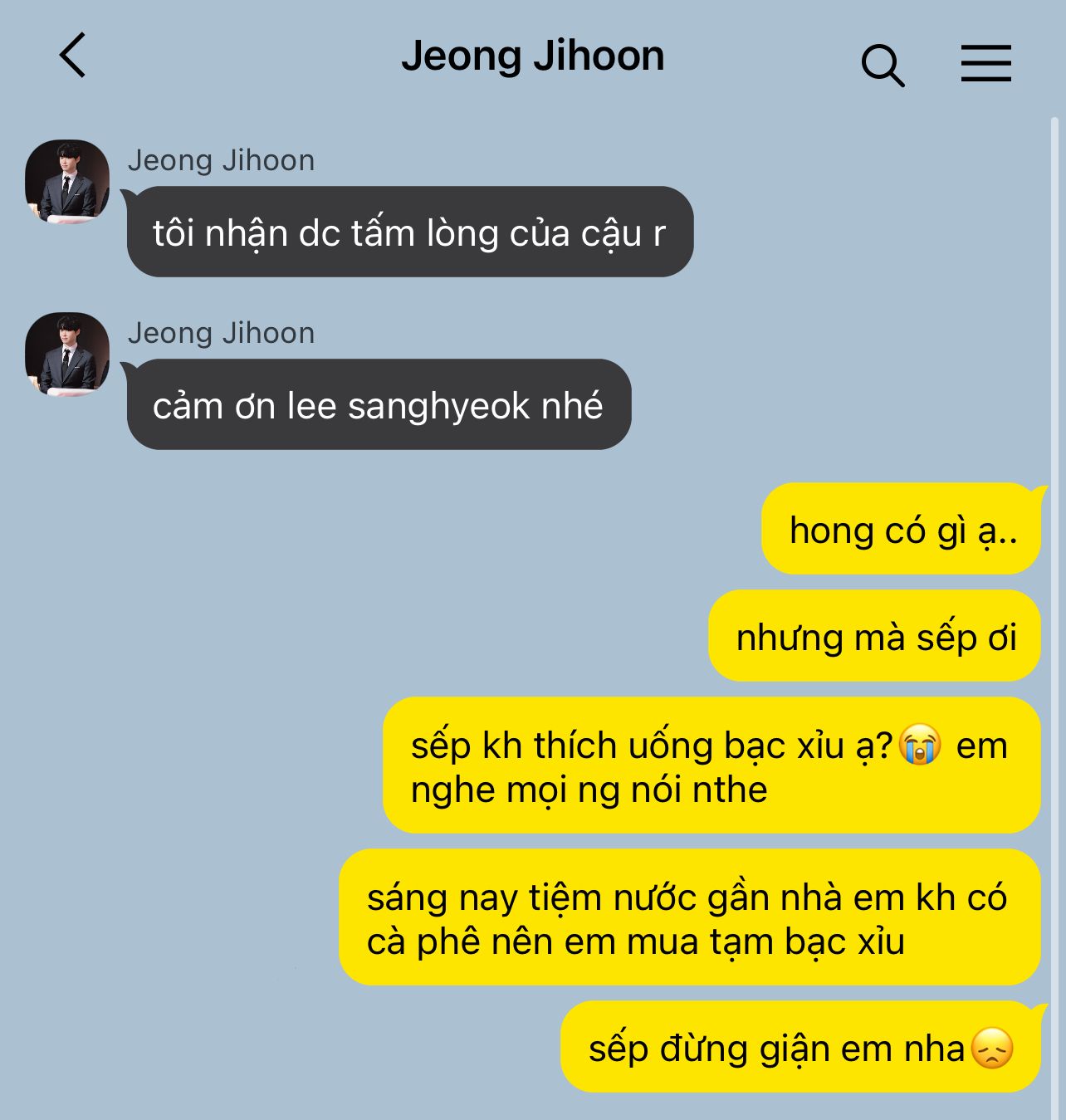Viewport: 1066px width, 1120px height.
Task: Go back from the Jeong Jihoon chat
Action: [x=73, y=56]
